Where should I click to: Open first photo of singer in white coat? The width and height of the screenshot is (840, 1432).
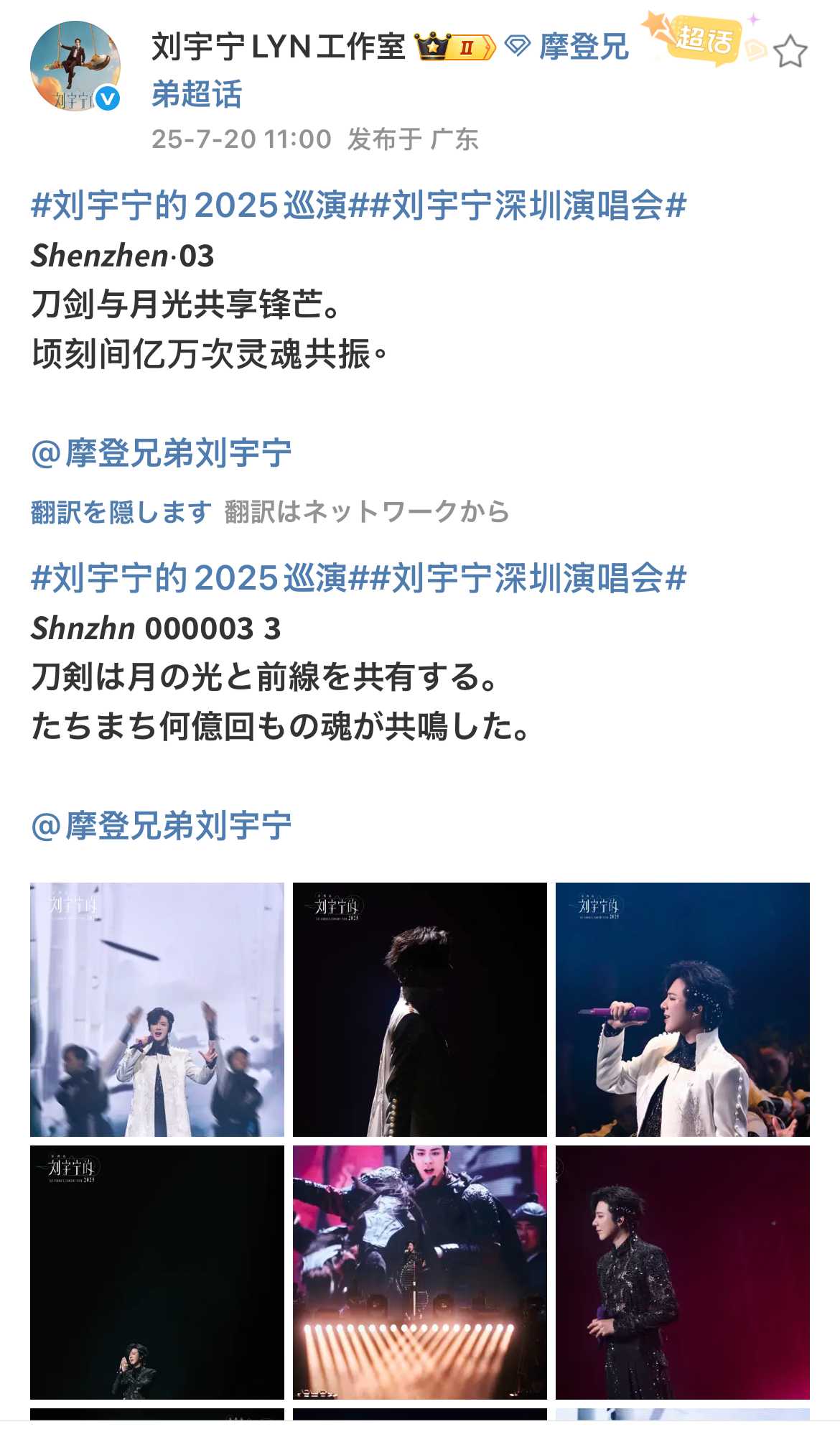pos(157,1009)
